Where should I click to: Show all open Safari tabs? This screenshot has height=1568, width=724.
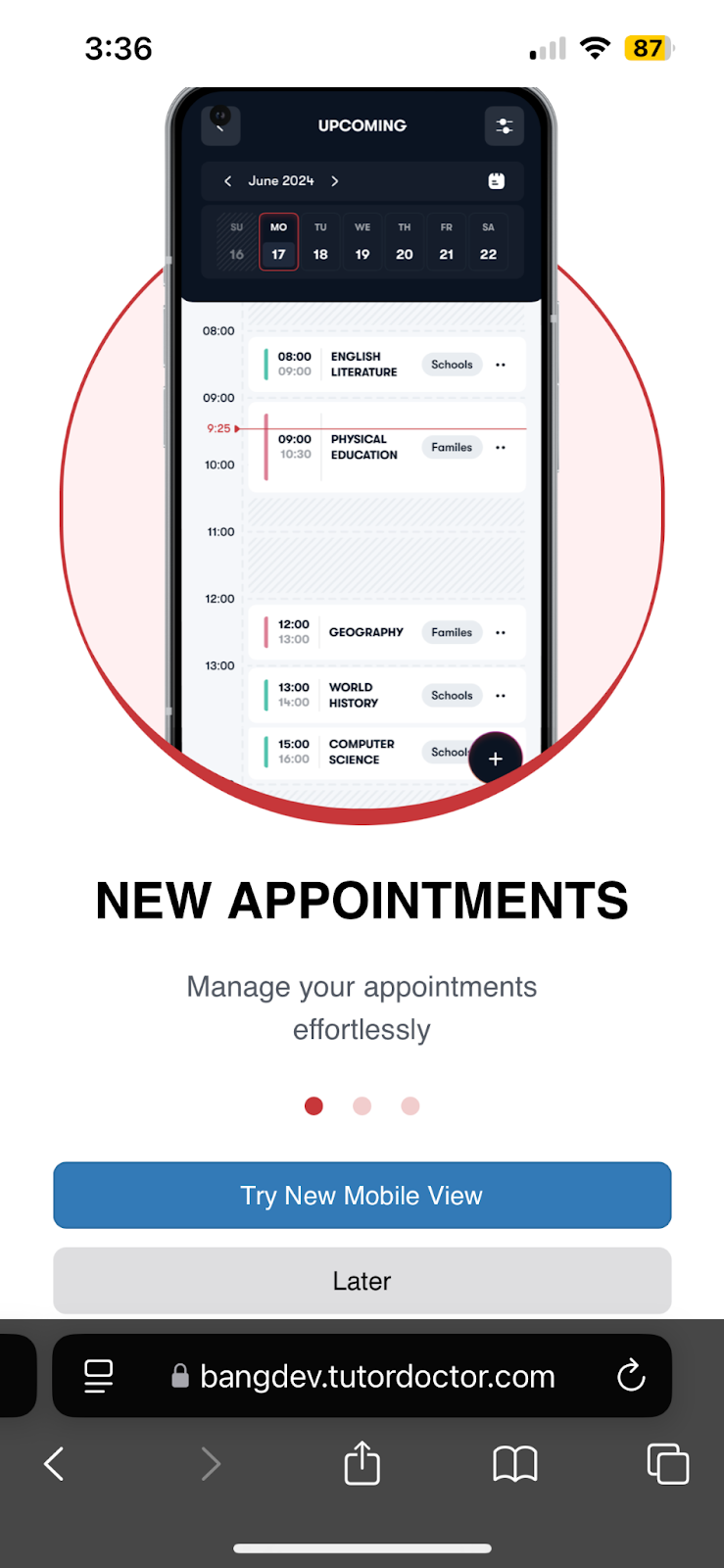(x=667, y=1464)
